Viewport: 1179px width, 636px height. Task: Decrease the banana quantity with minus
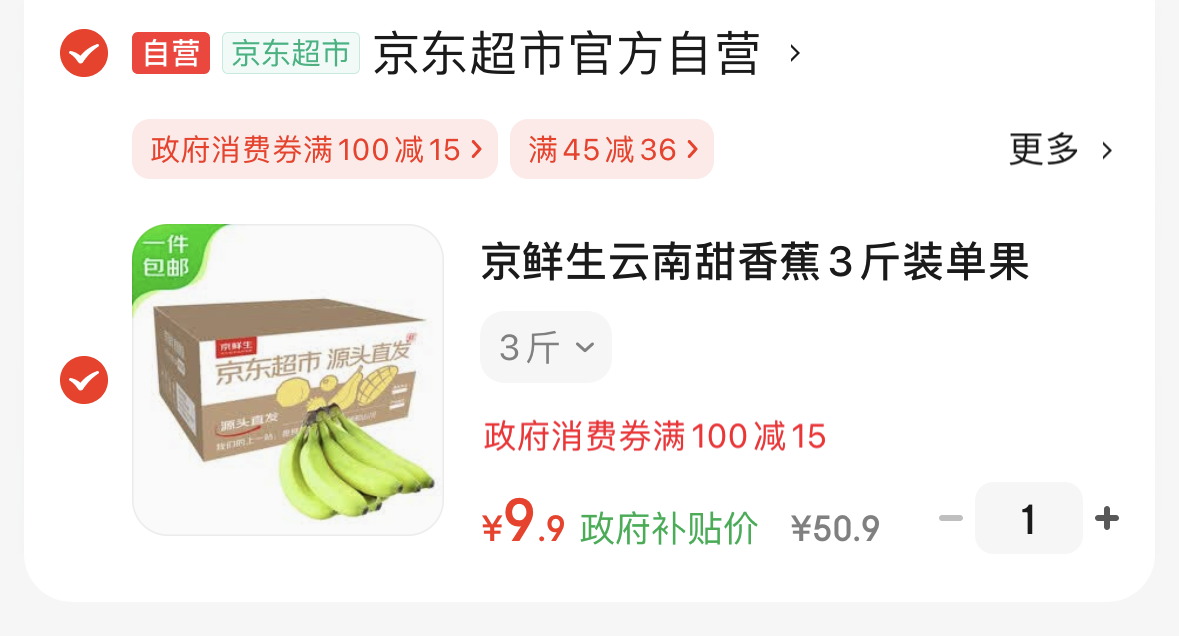(951, 518)
